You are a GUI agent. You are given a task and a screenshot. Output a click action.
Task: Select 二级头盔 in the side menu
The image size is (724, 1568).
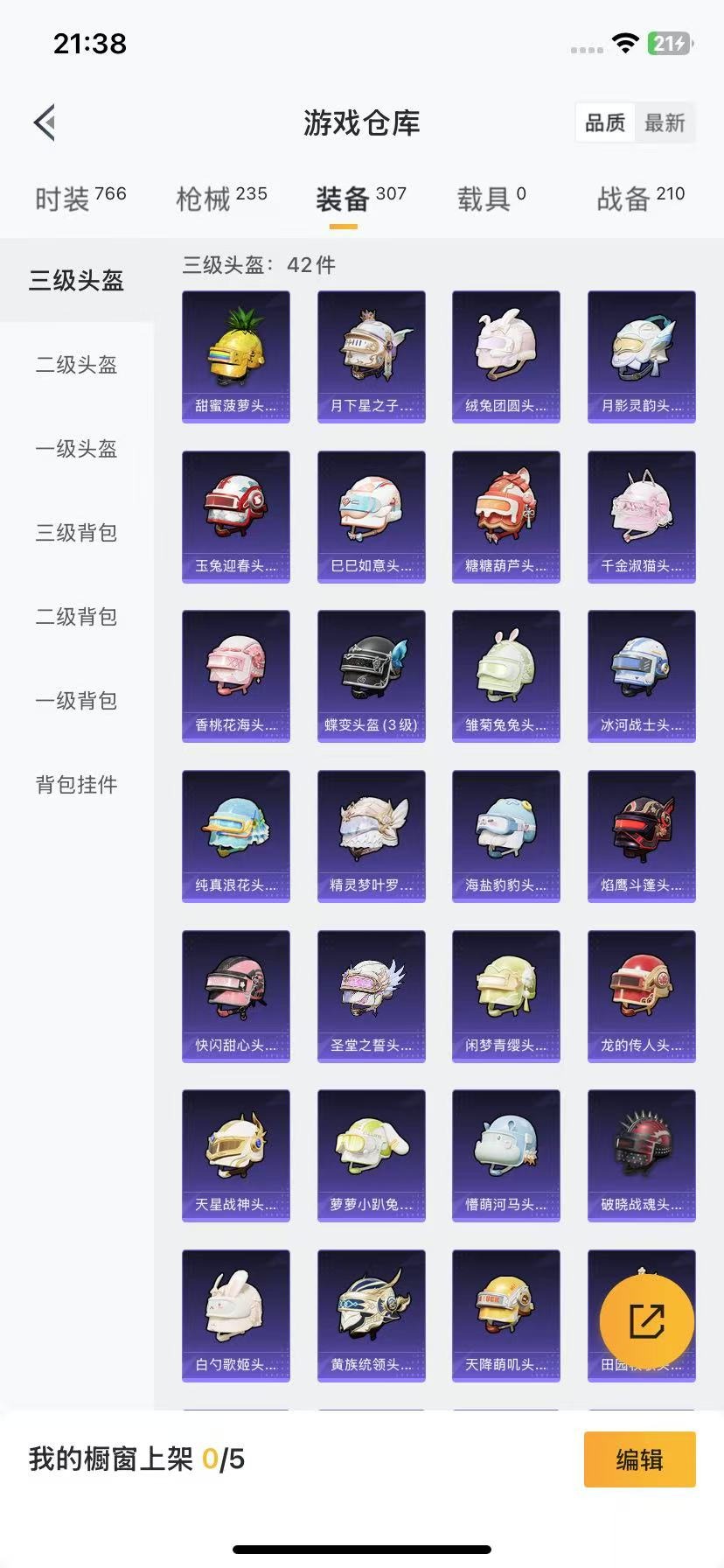tap(77, 365)
